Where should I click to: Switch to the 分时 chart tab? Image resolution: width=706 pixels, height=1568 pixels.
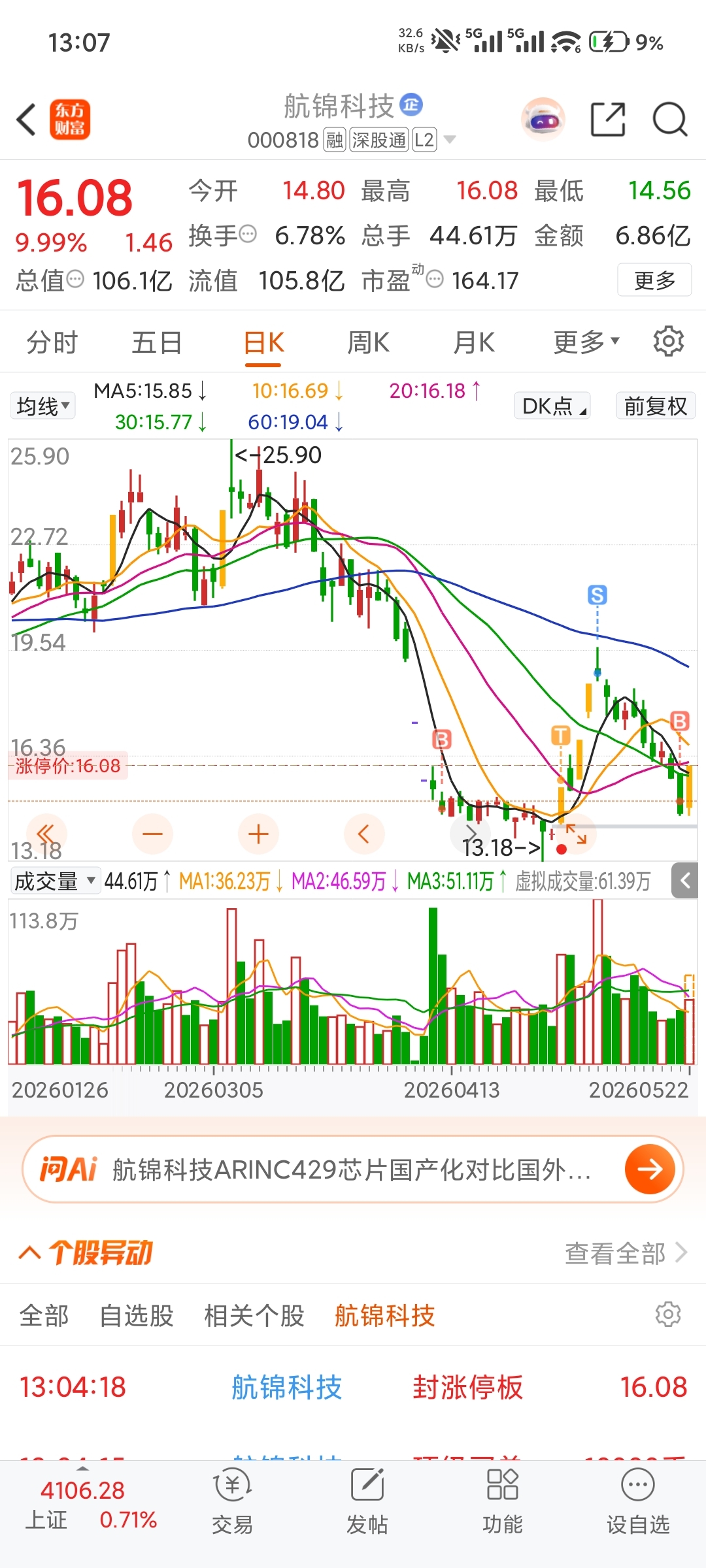pyautogui.click(x=52, y=342)
